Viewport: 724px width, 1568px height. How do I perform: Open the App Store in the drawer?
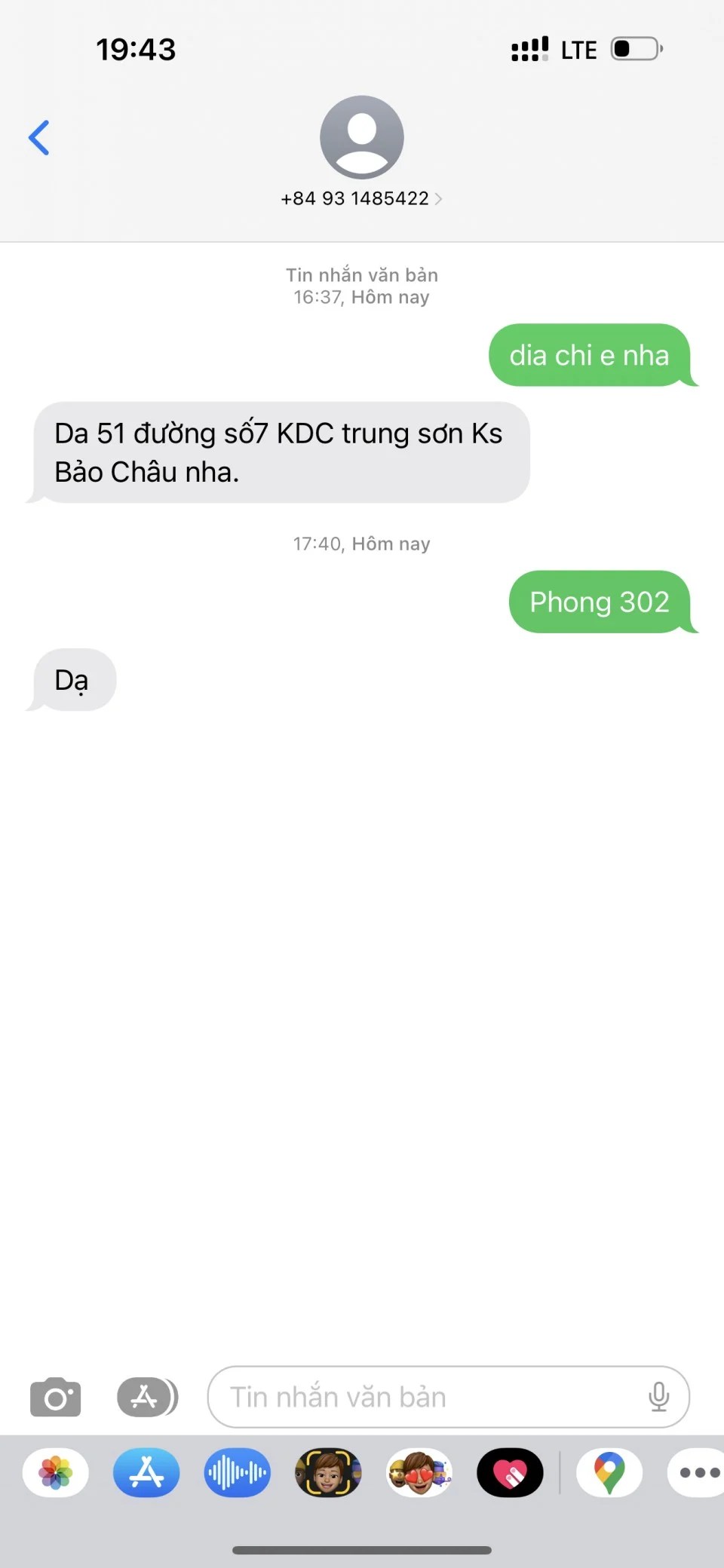pos(146,1472)
